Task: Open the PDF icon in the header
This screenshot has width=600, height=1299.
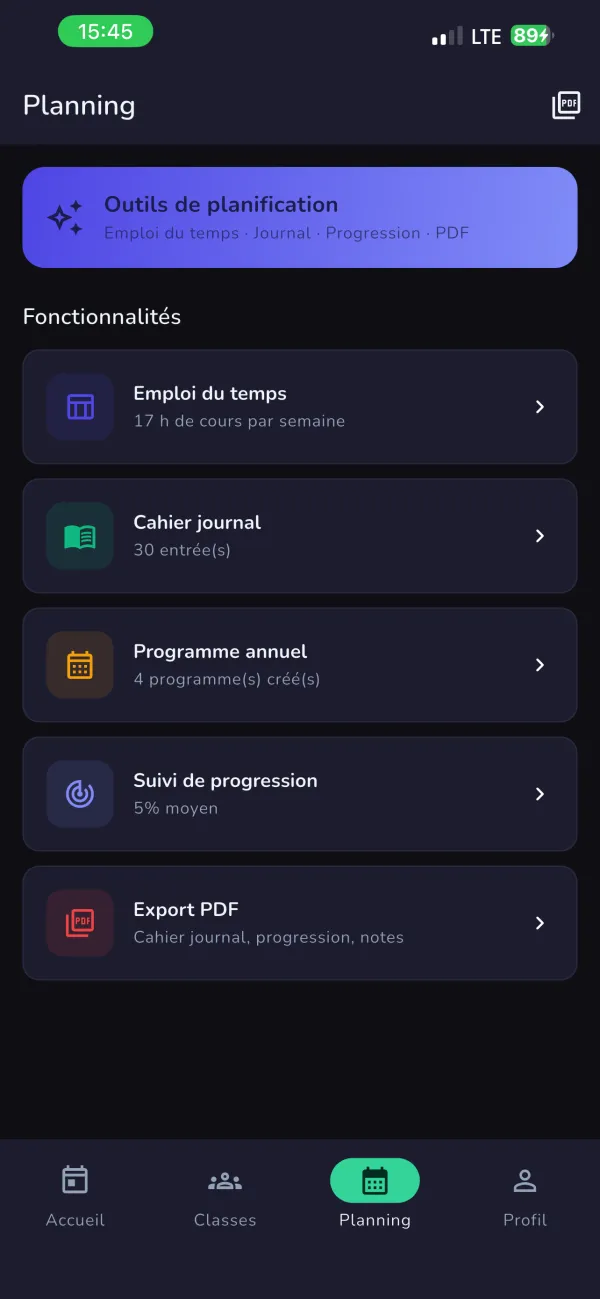Action: (x=566, y=105)
